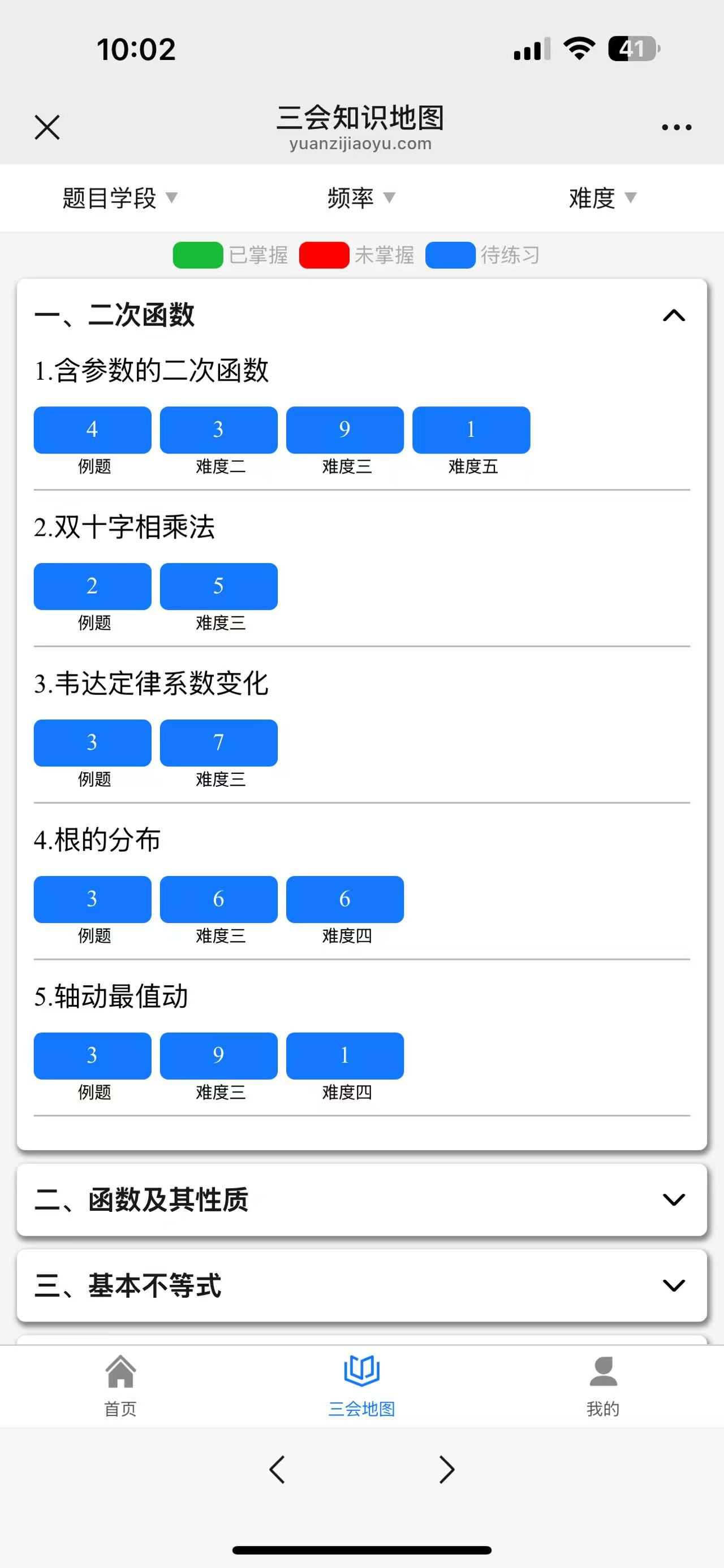The width and height of the screenshot is (724, 1568).
Task: Open the 难度 dropdown filter
Action: [603, 198]
